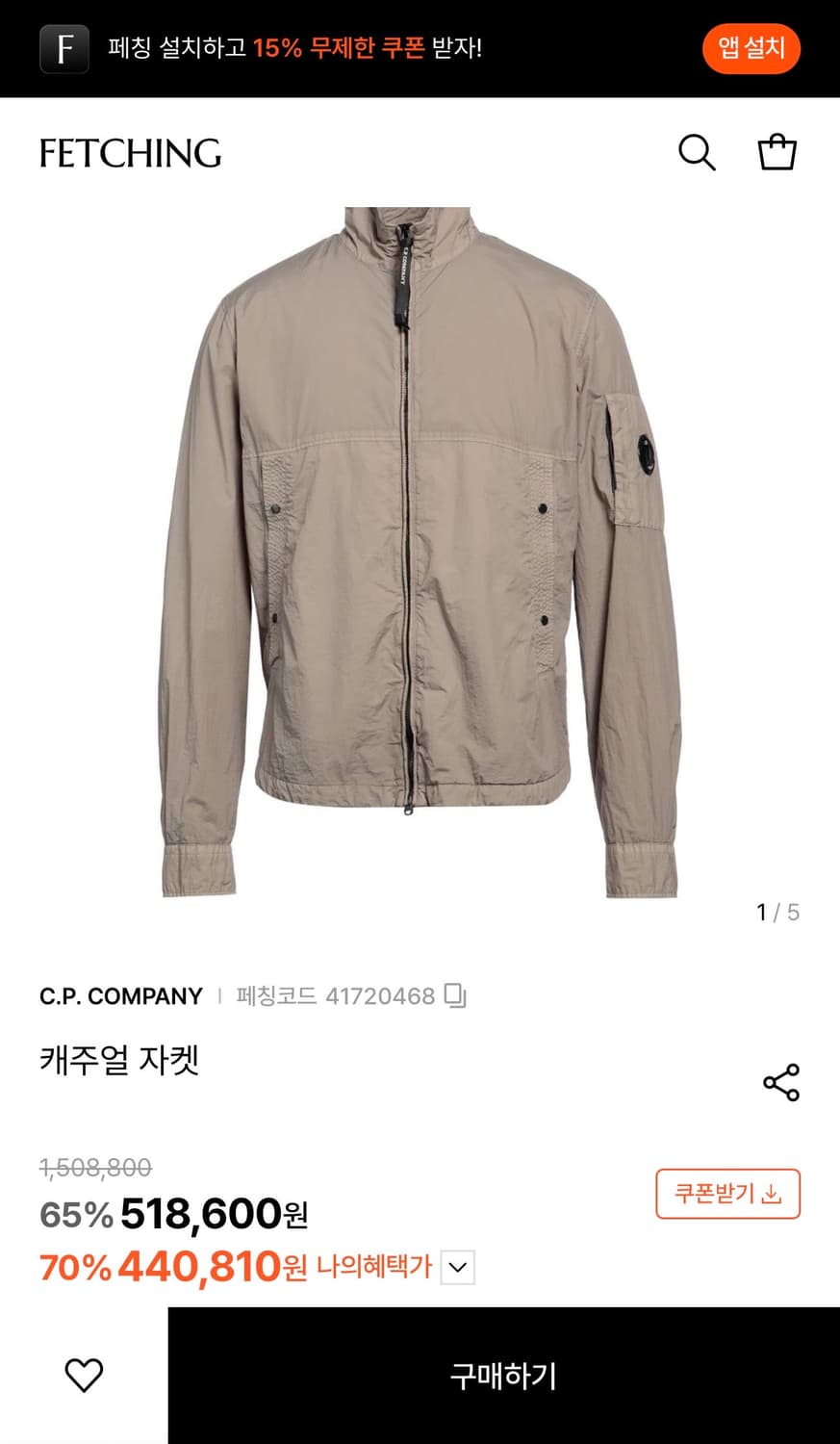Copy the 페칭코드 using the copy icon

coord(455,996)
